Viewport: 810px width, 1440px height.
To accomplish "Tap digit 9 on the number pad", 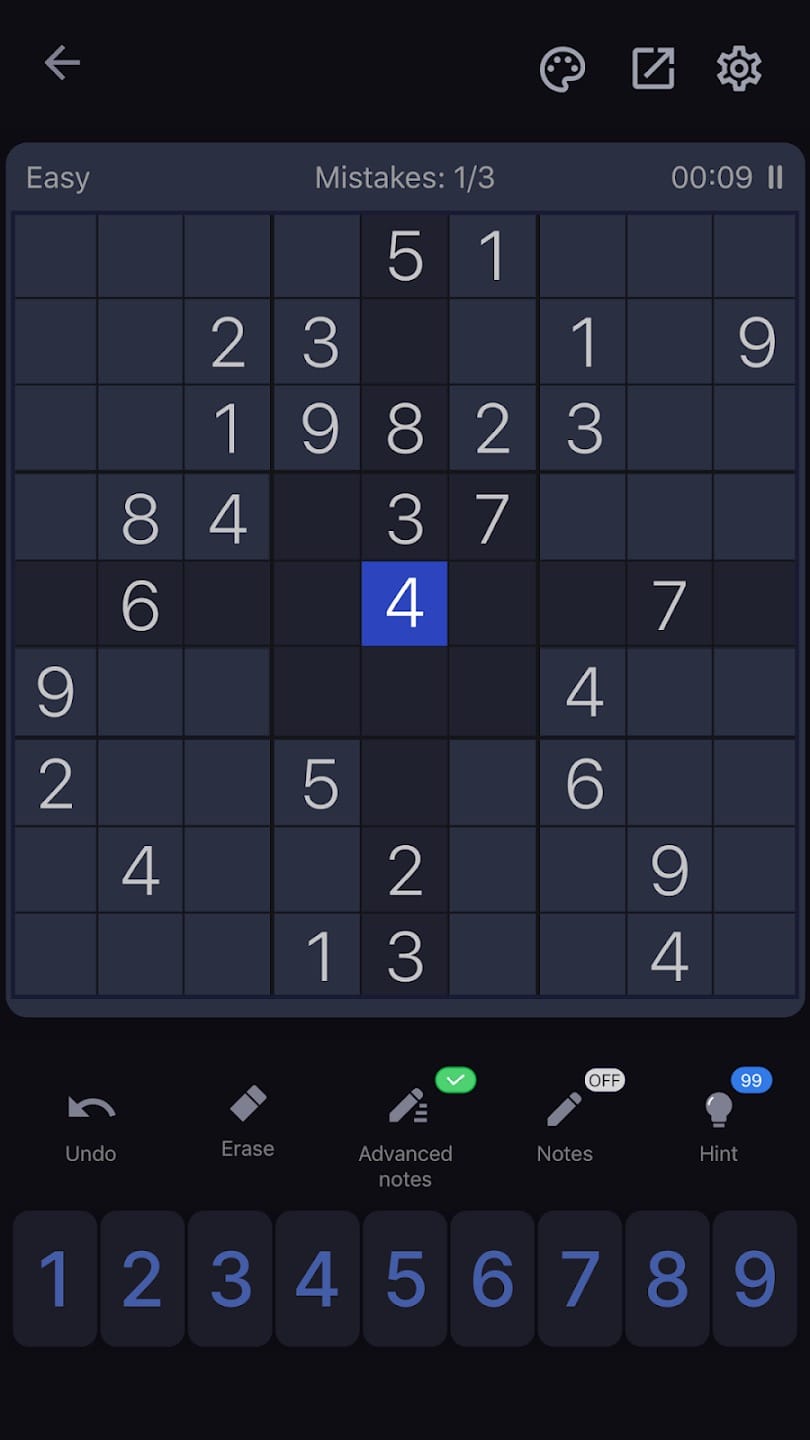I will (755, 1280).
